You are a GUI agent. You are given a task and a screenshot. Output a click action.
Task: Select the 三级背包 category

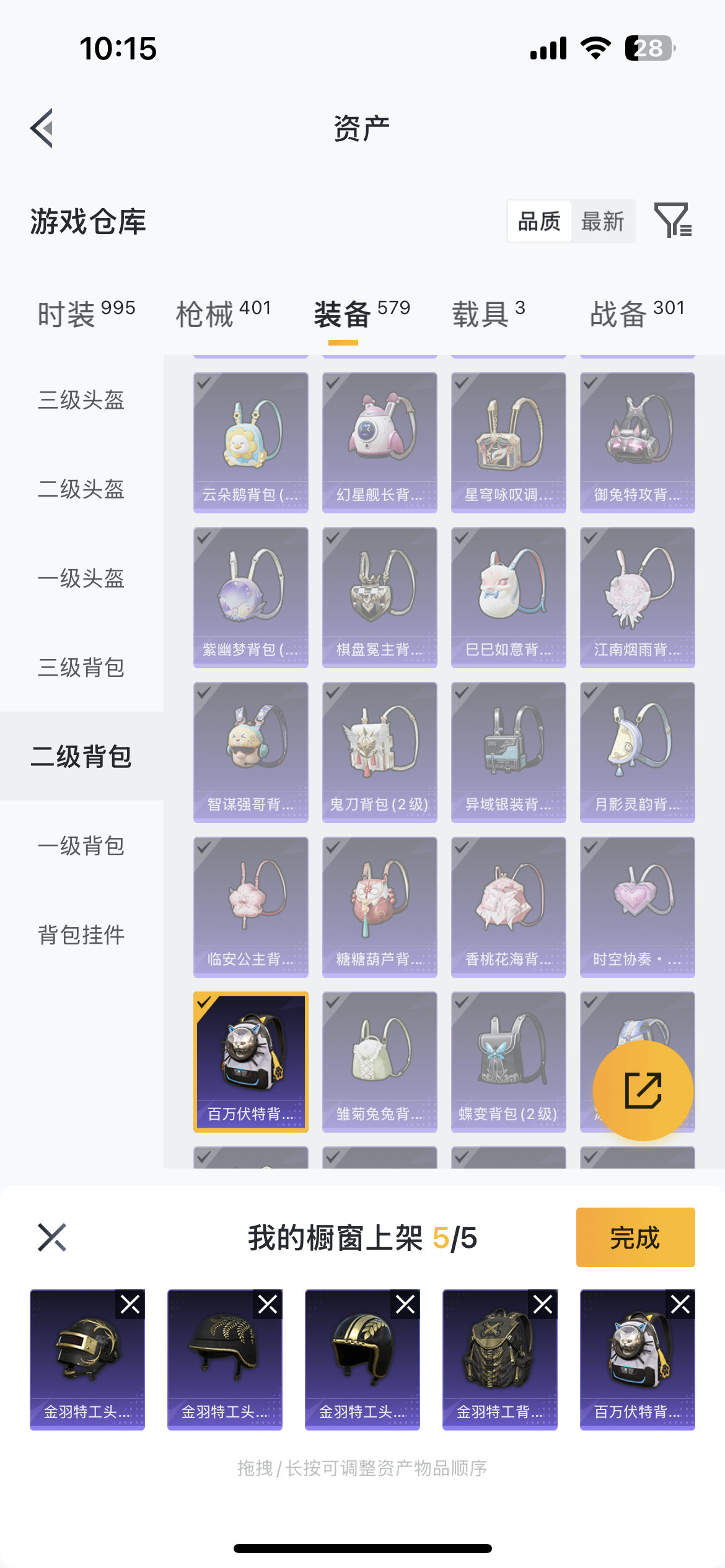[x=81, y=668]
